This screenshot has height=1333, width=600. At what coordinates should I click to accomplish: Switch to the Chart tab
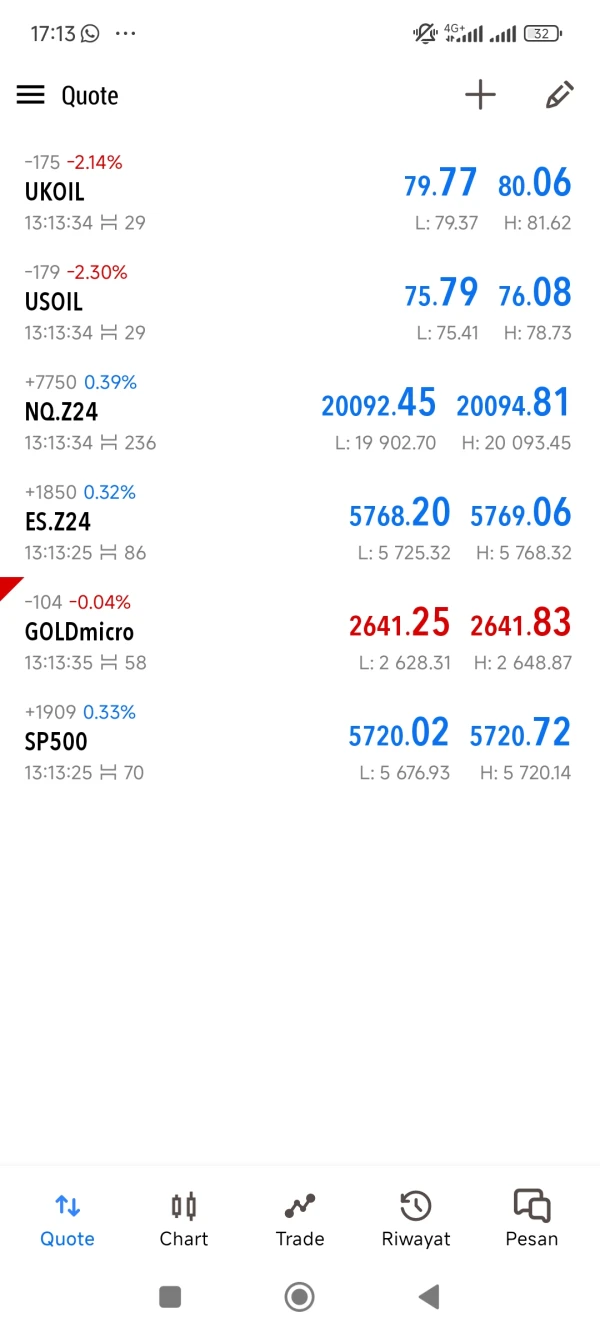click(x=184, y=1219)
